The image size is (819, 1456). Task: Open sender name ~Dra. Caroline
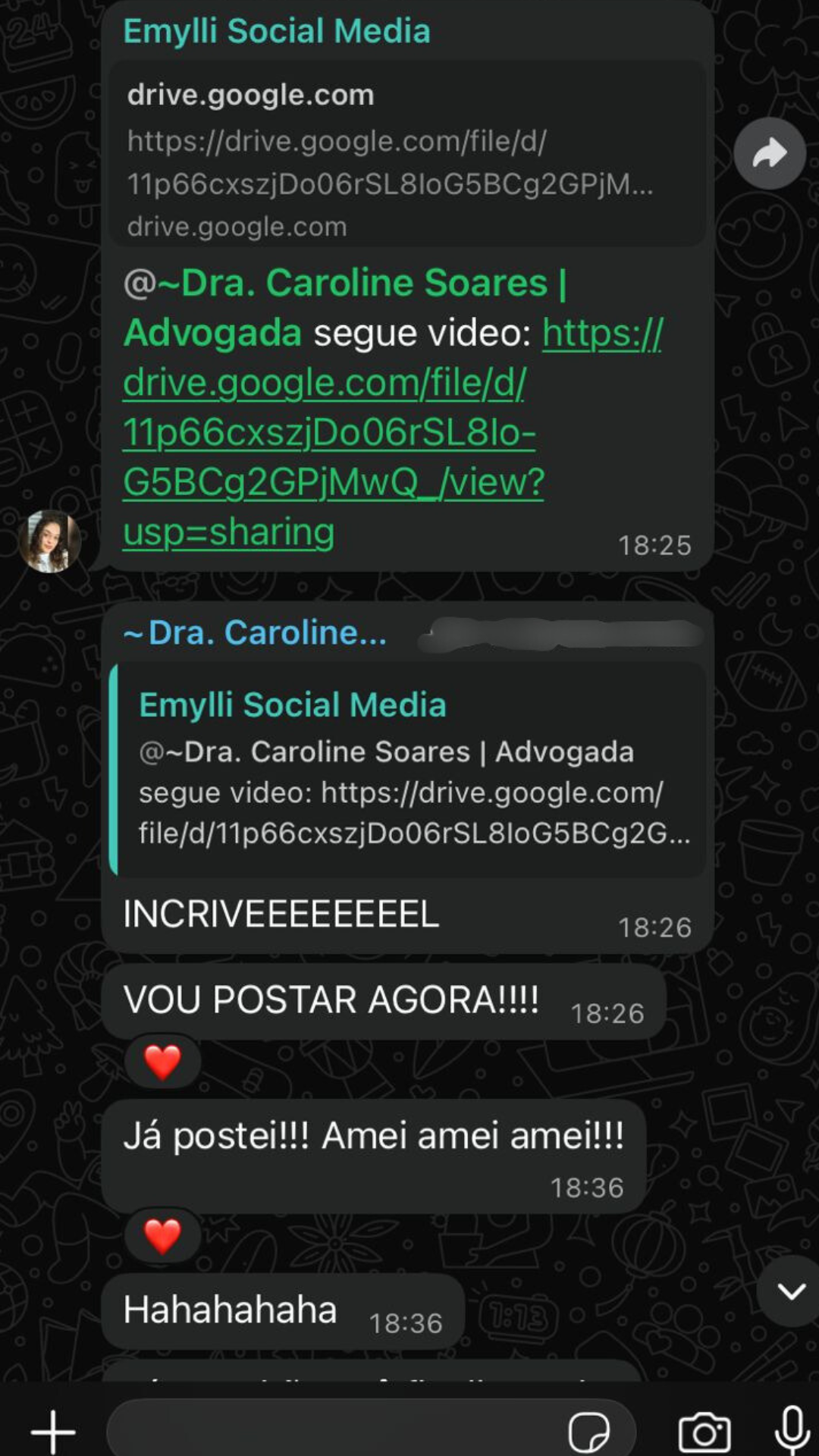[x=256, y=633]
